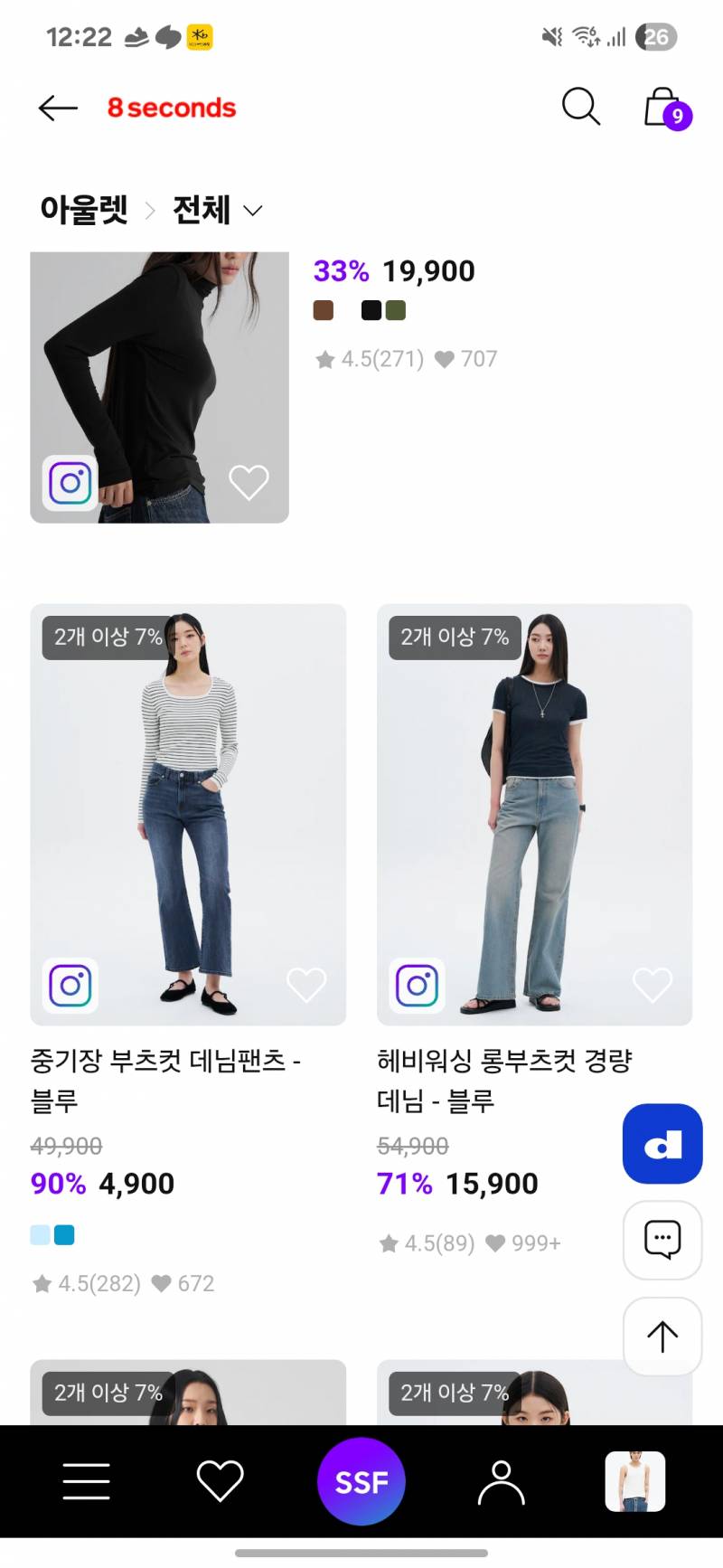Open the hamburger menu in bottom navigation
Viewport: 723px width, 1568px height.
point(86,1481)
